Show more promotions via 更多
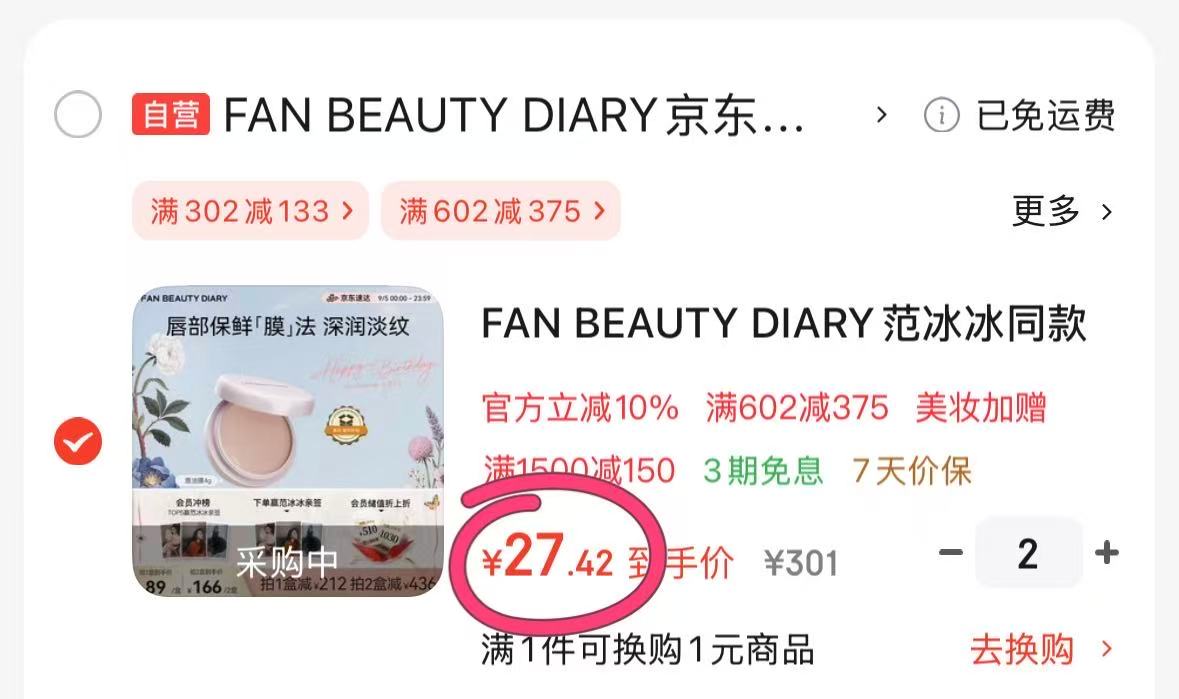Screen dimensions: 1179x699 coord(1062,211)
